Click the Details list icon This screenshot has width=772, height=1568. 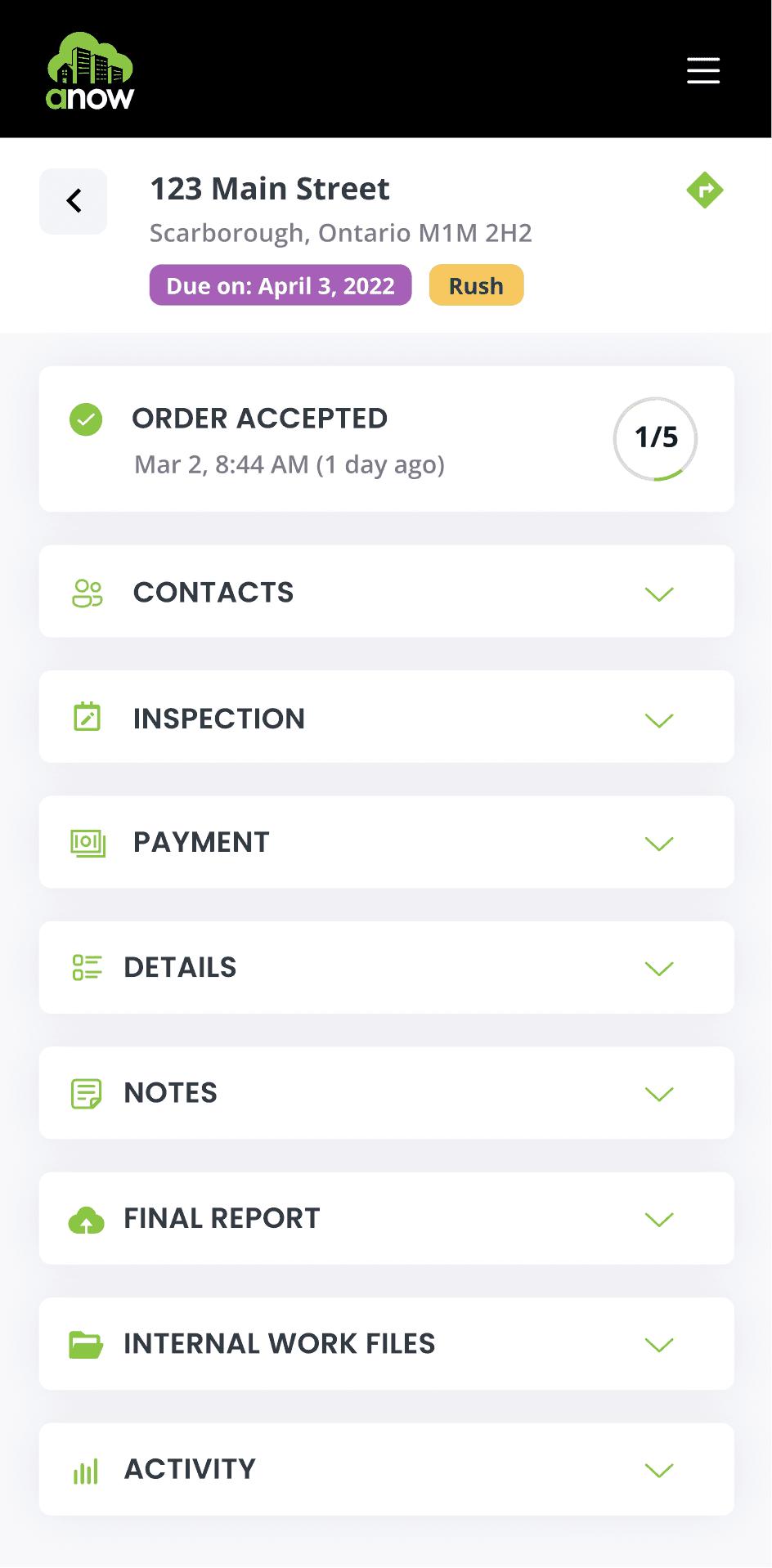tap(88, 968)
